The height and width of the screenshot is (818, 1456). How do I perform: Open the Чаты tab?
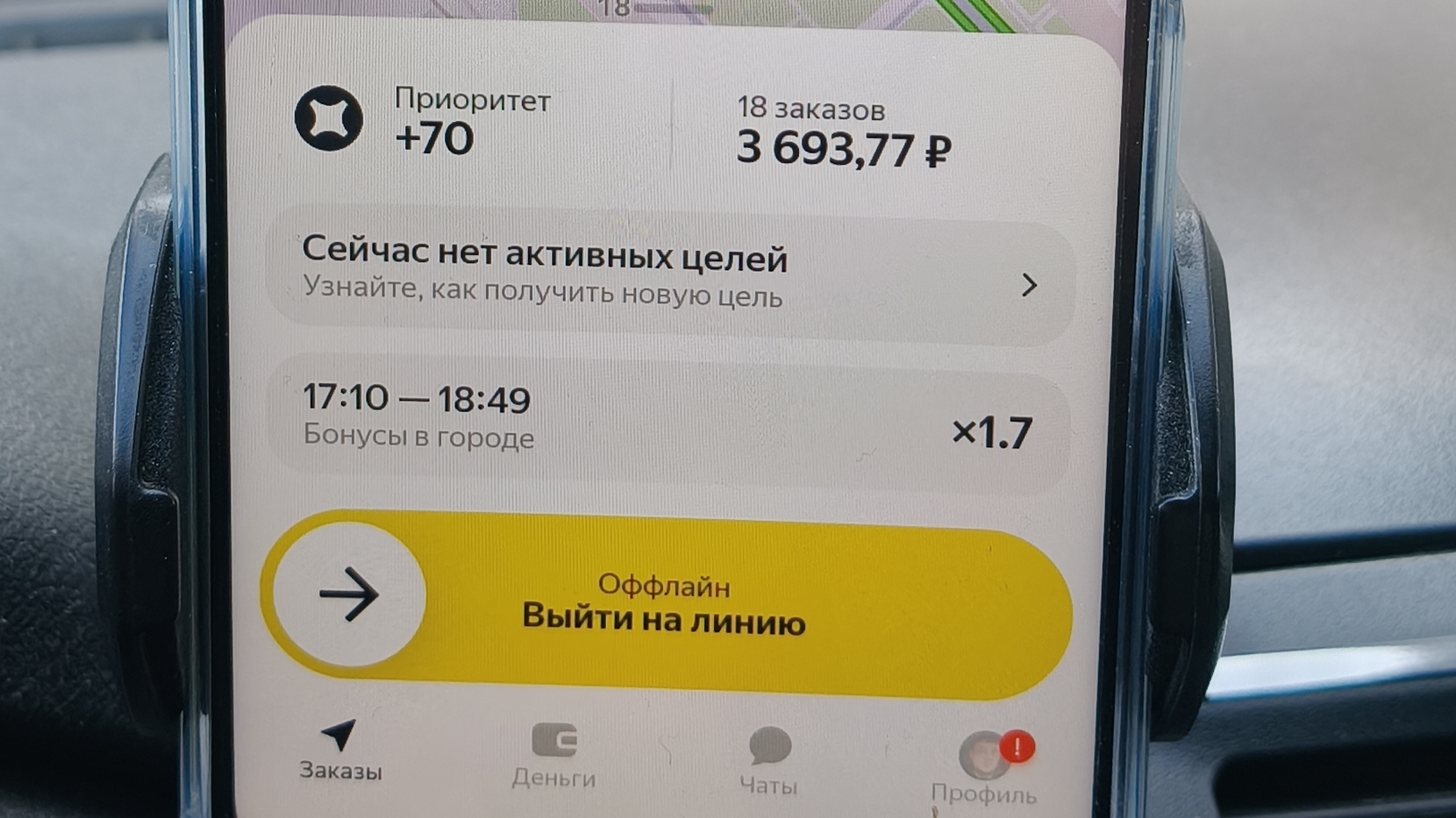(769, 761)
